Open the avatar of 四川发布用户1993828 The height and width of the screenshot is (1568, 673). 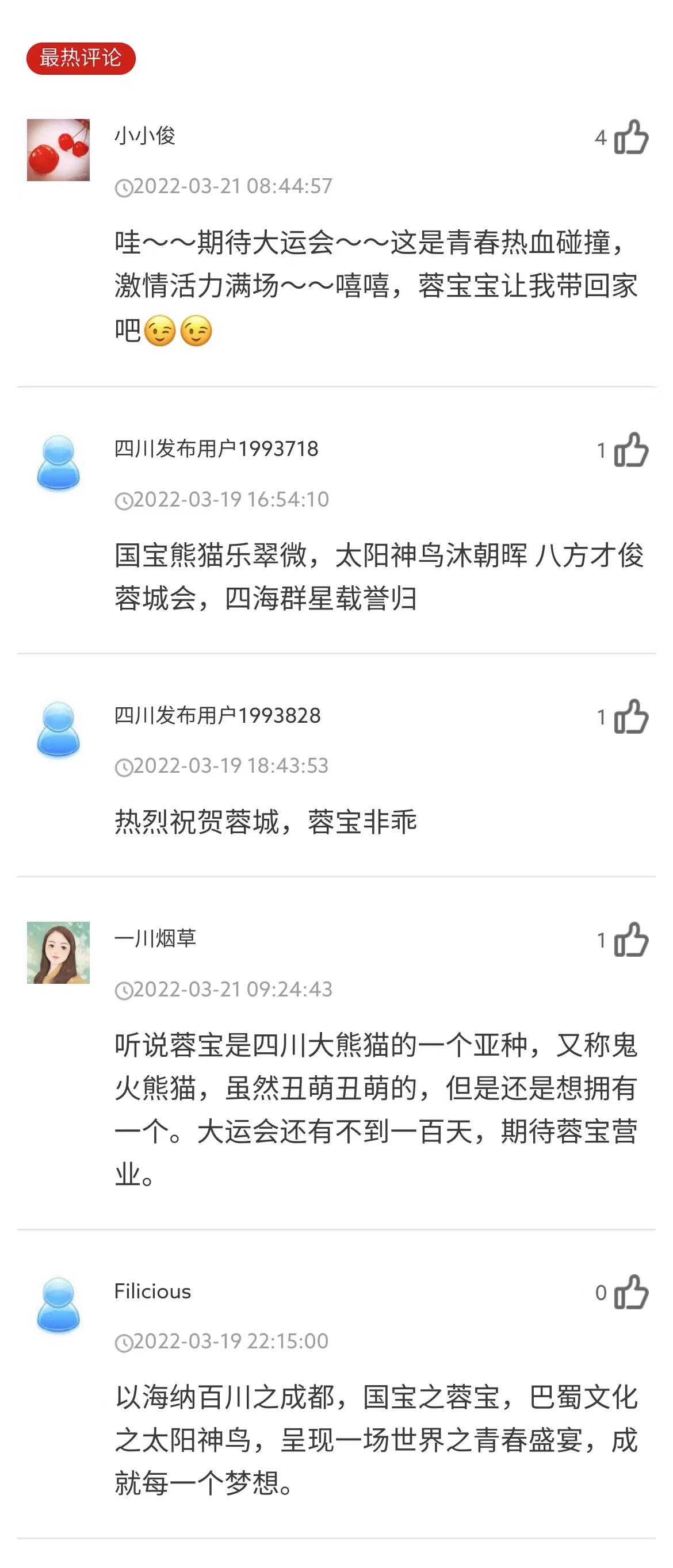pyautogui.click(x=59, y=729)
